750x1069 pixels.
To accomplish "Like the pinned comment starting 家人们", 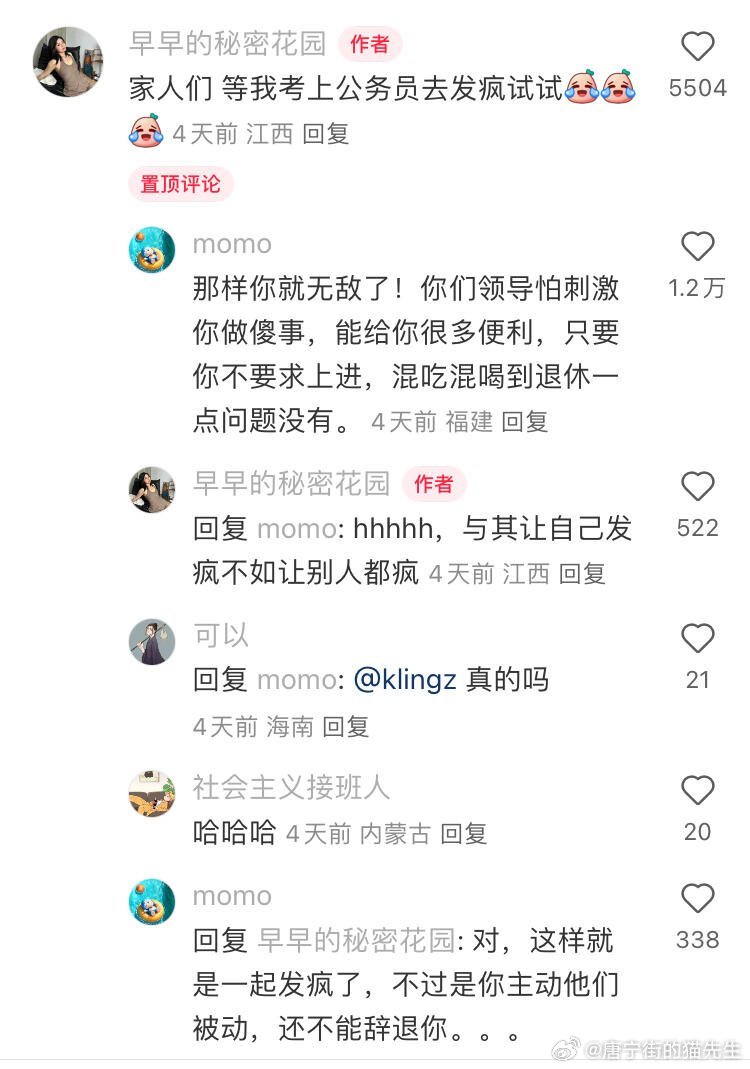I will tap(697, 47).
